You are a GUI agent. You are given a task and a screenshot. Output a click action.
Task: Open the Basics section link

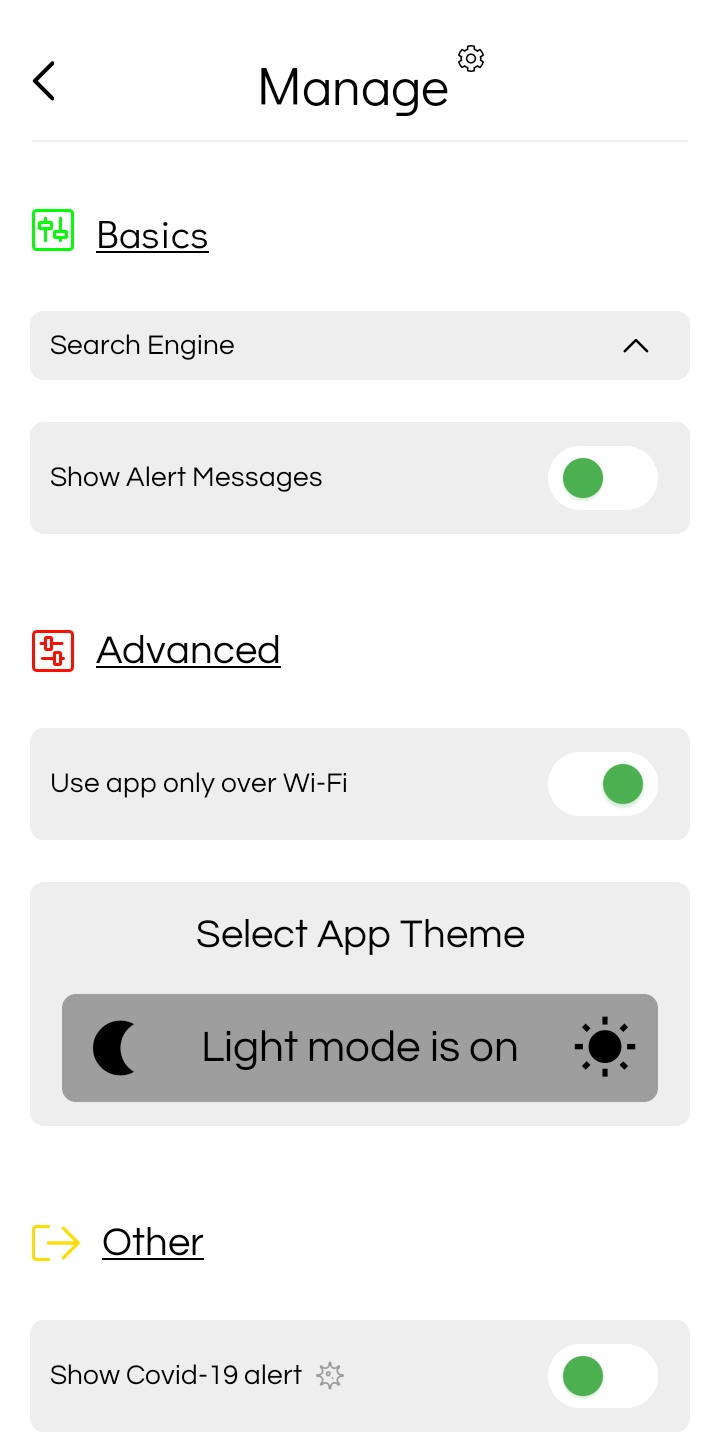(x=152, y=236)
